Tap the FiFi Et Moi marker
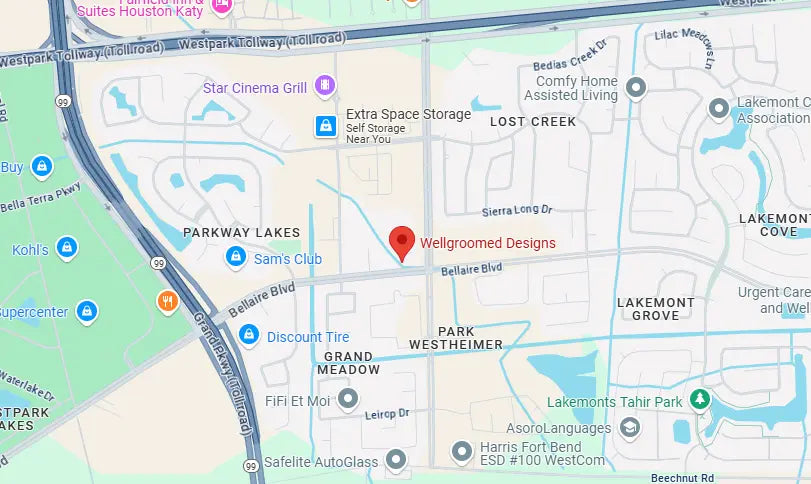Screen dimensions: 811x484 (x=347, y=400)
